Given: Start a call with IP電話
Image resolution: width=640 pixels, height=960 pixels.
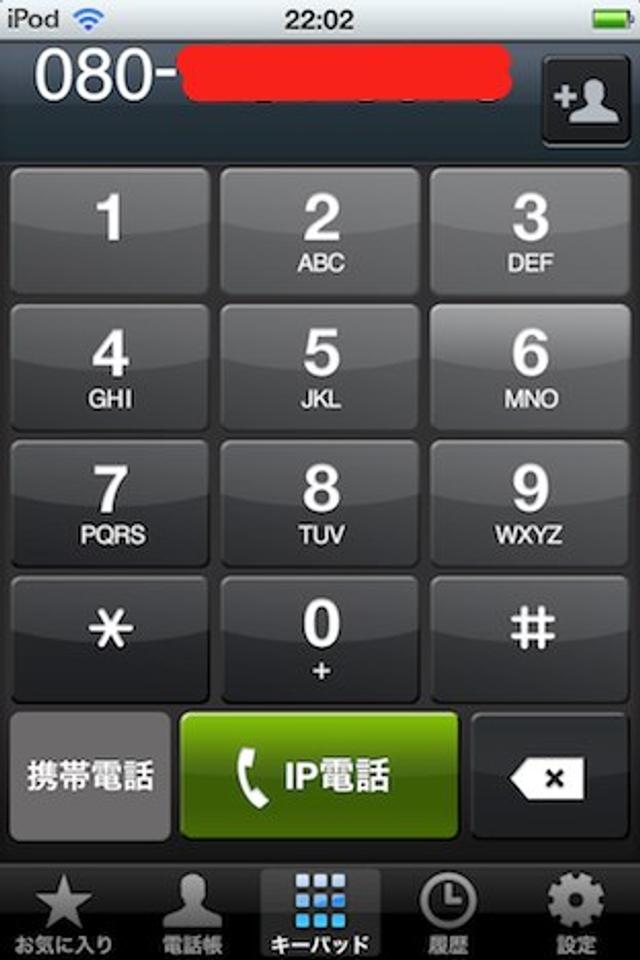Looking at the screenshot, I should [x=319, y=776].
